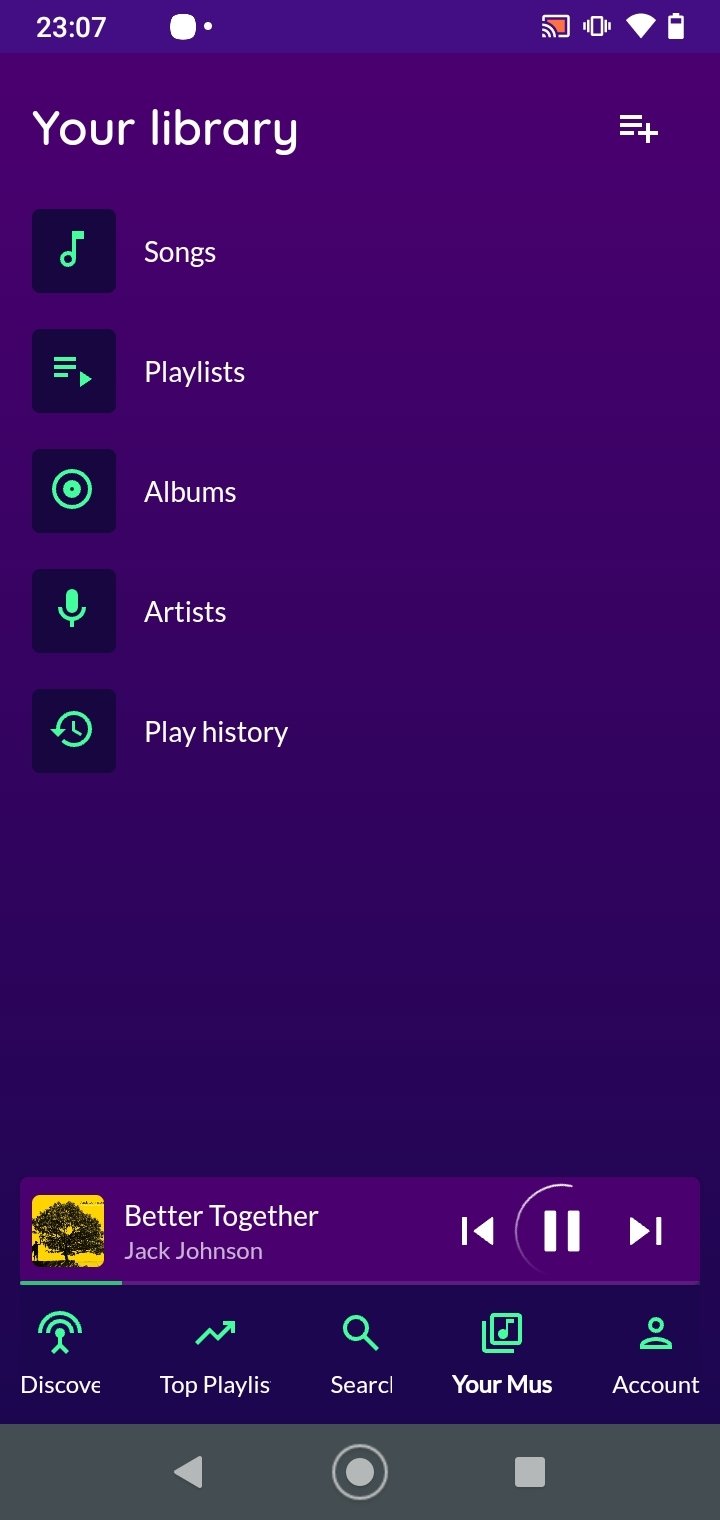Go to the Search tab
The height and width of the screenshot is (1520, 720).
pyautogui.click(x=360, y=1355)
